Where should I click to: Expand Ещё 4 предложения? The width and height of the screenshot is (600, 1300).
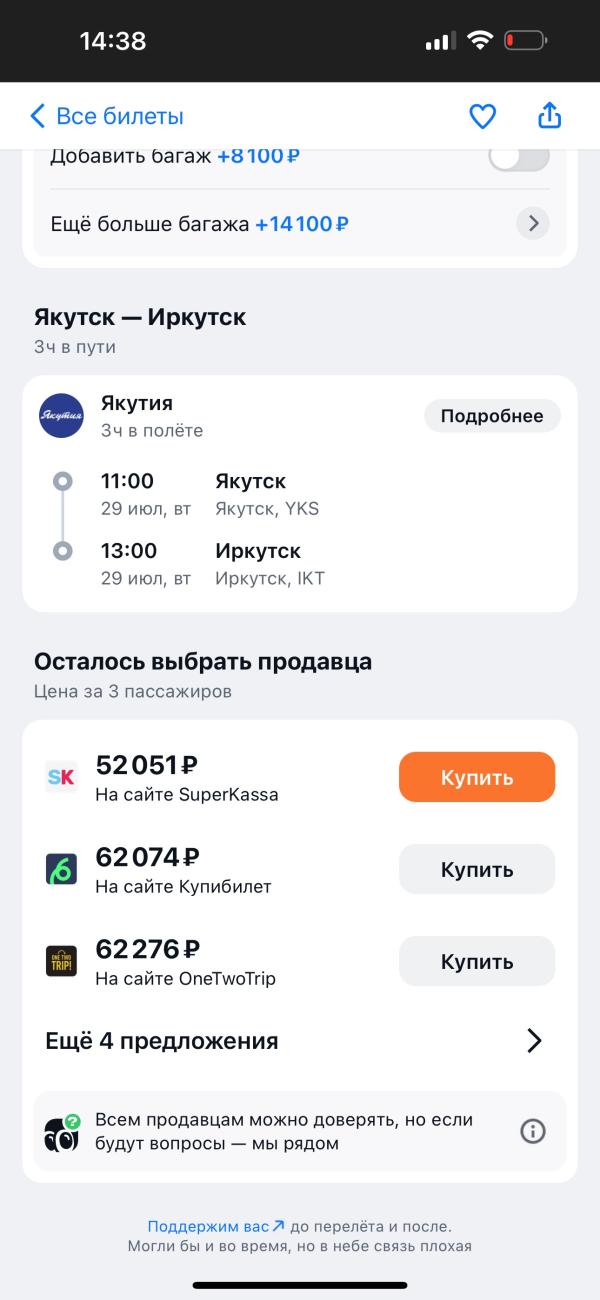[300, 1041]
